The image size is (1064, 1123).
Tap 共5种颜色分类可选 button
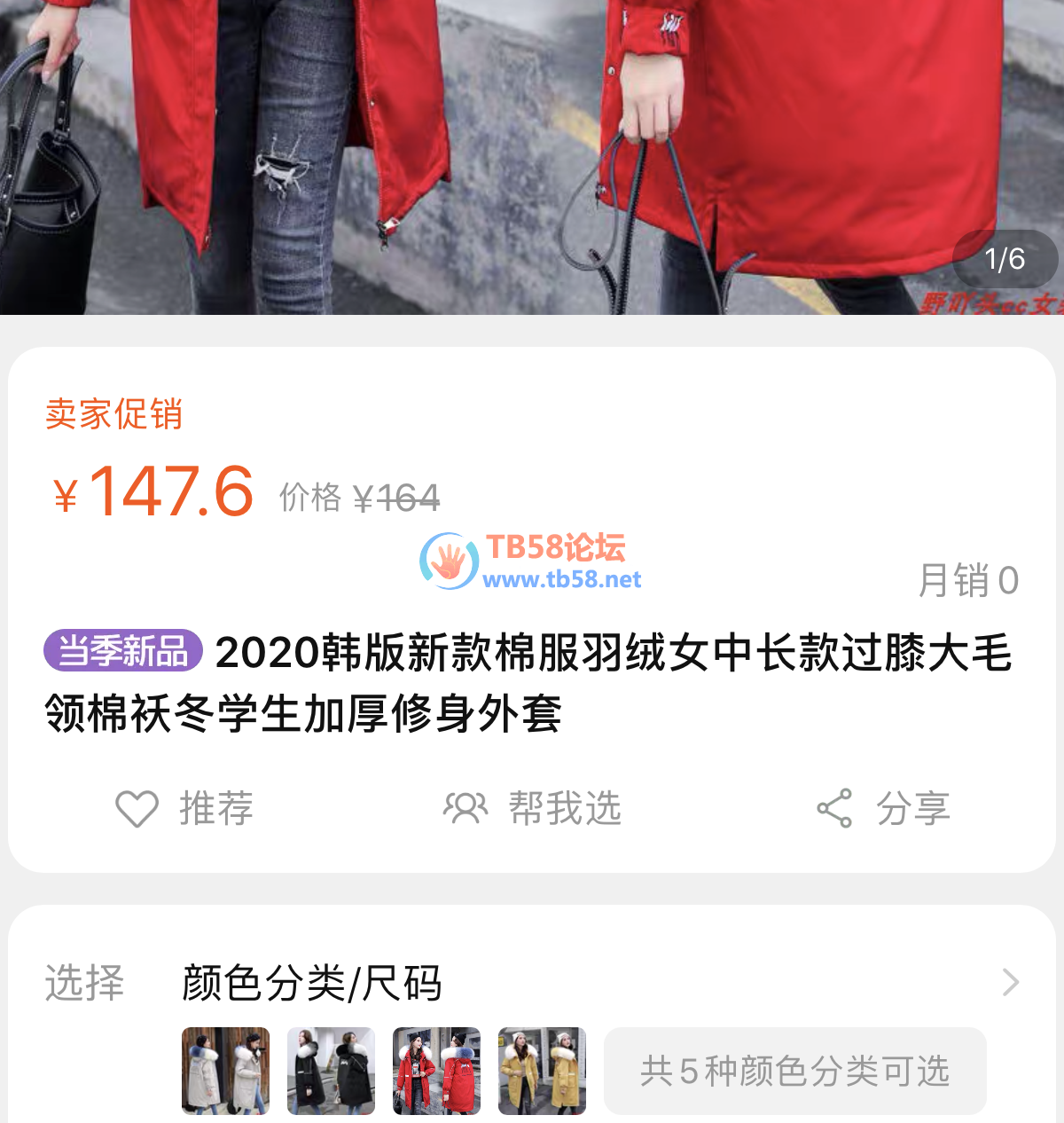(x=794, y=1071)
